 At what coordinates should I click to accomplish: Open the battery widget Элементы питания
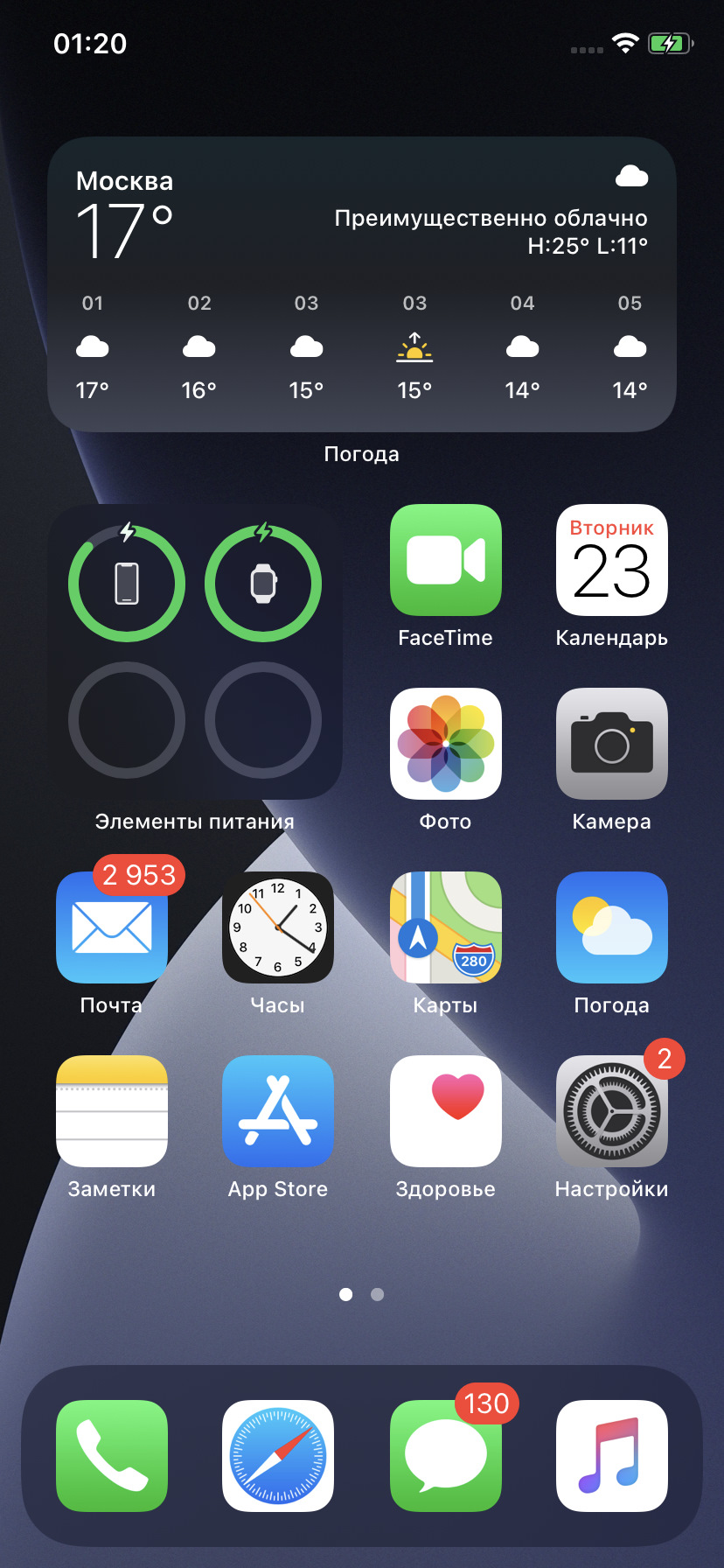(x=195, y=651)
